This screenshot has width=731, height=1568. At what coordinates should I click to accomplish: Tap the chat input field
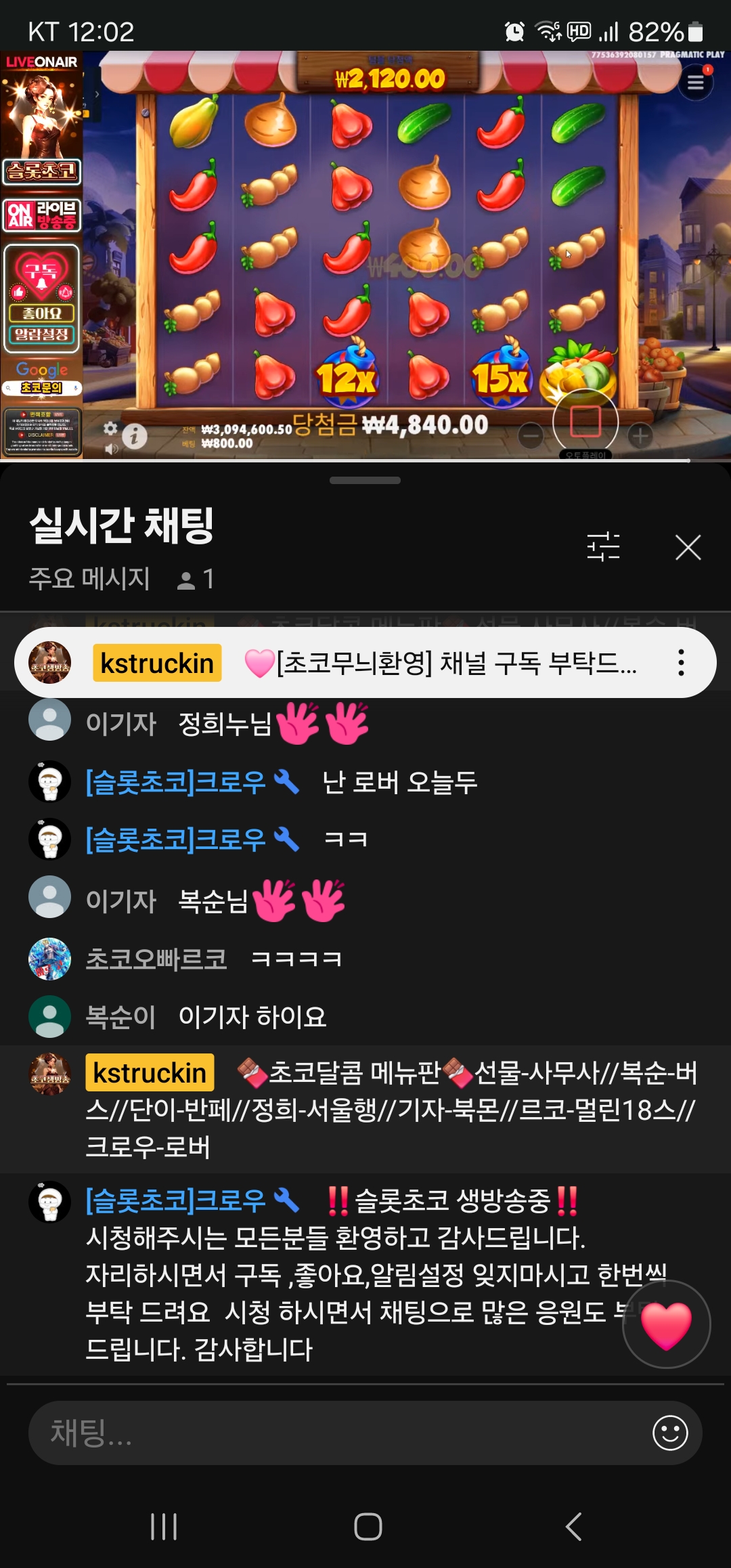(x=338, y=1433)
